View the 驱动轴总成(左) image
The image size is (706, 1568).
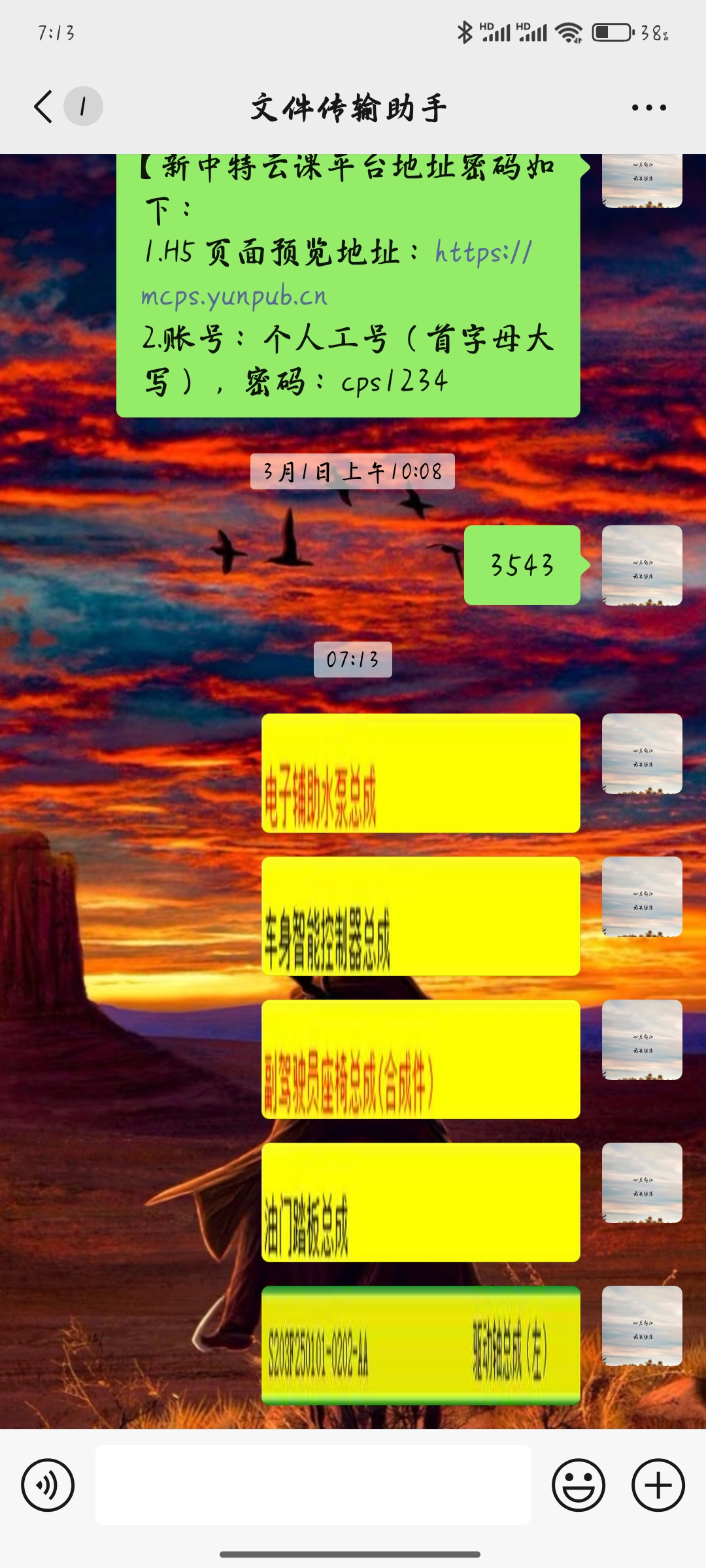tap(420, 1345)
